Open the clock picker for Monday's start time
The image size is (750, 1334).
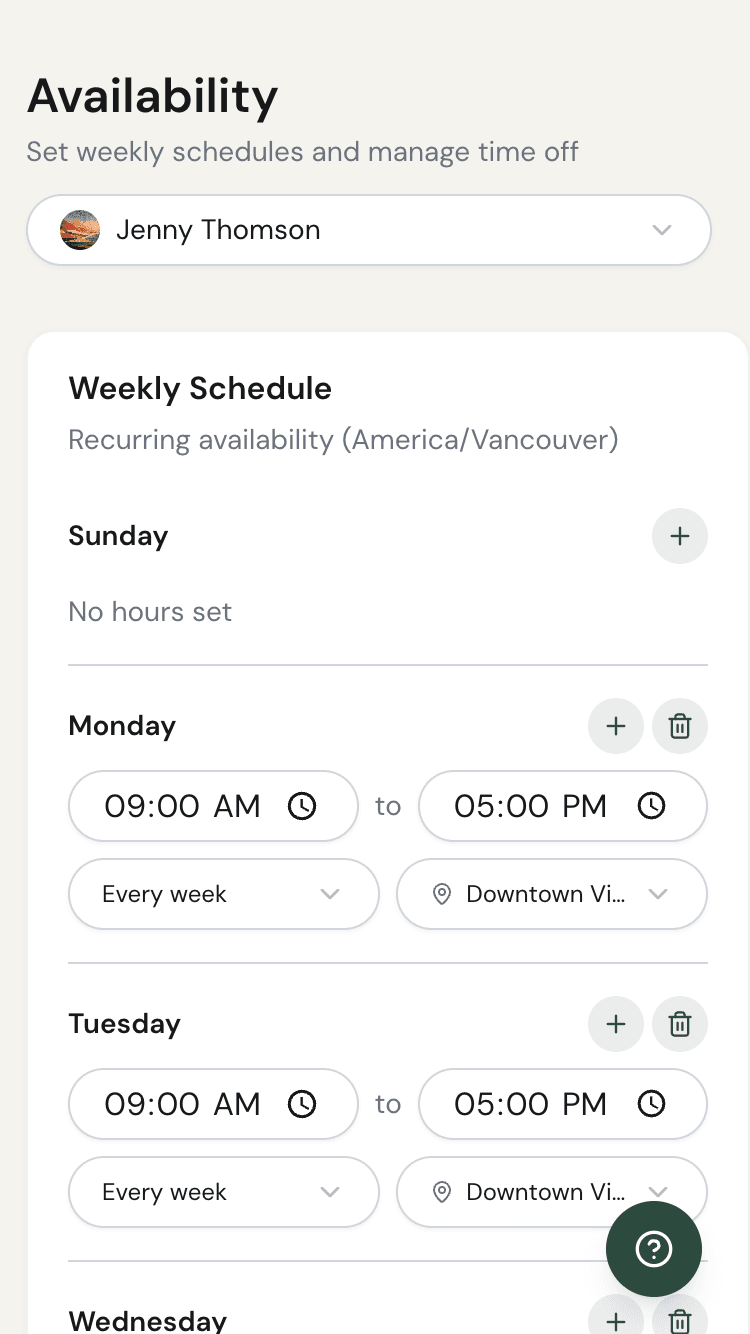[301, 806]
